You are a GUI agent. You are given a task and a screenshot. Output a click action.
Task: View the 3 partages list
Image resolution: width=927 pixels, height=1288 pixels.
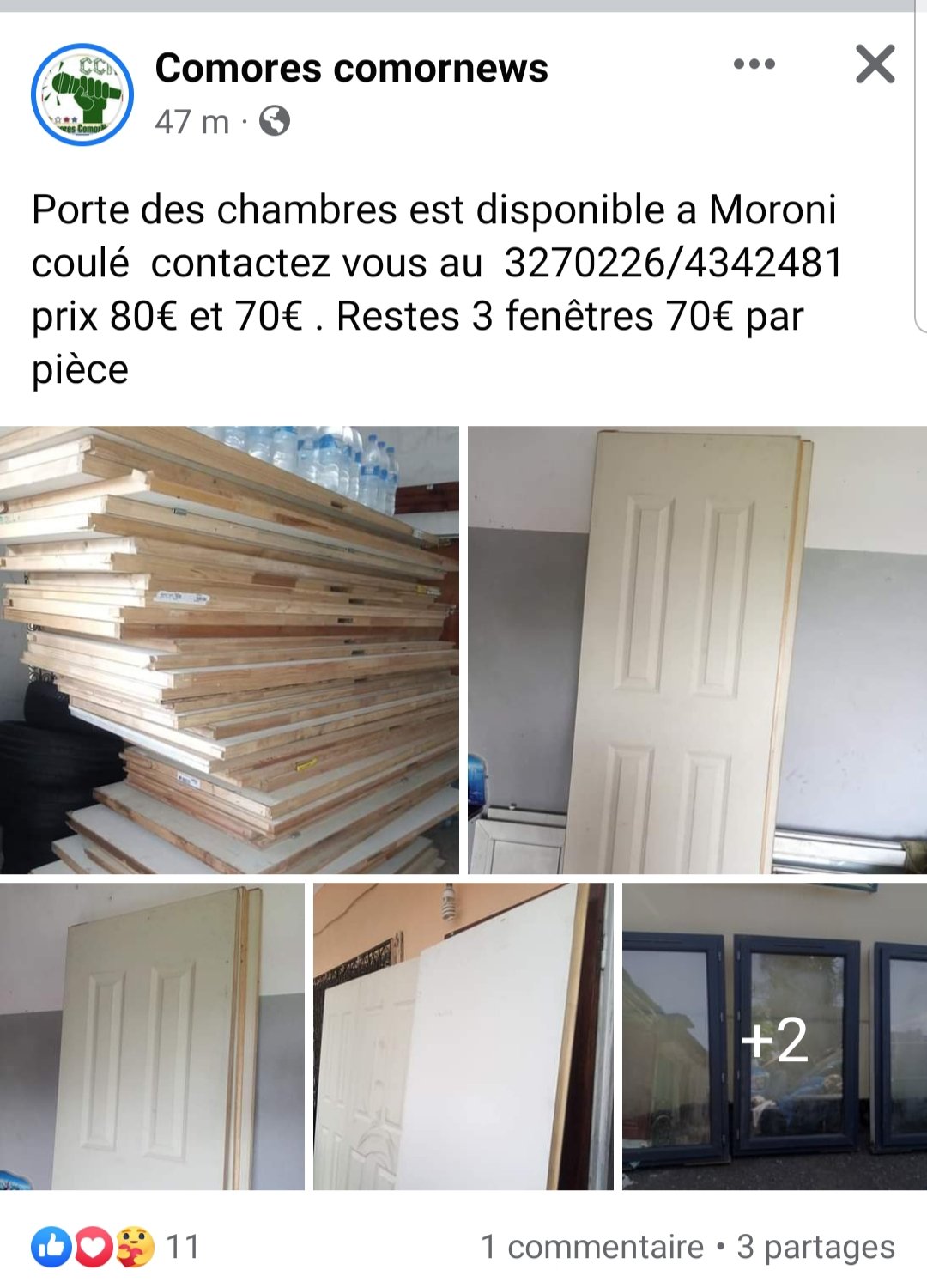click(815, 1247)
